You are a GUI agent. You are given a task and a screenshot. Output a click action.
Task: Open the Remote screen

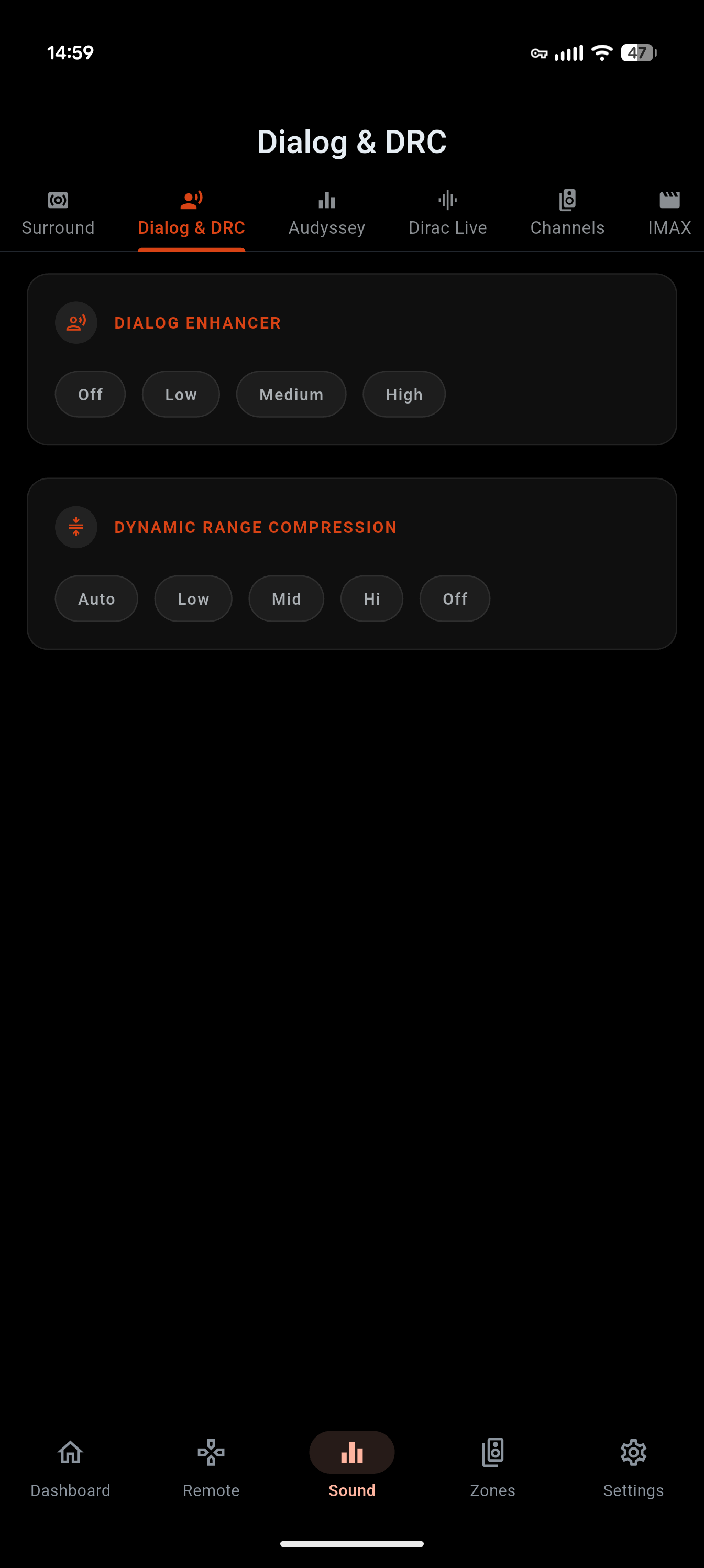pos(211,1467)
